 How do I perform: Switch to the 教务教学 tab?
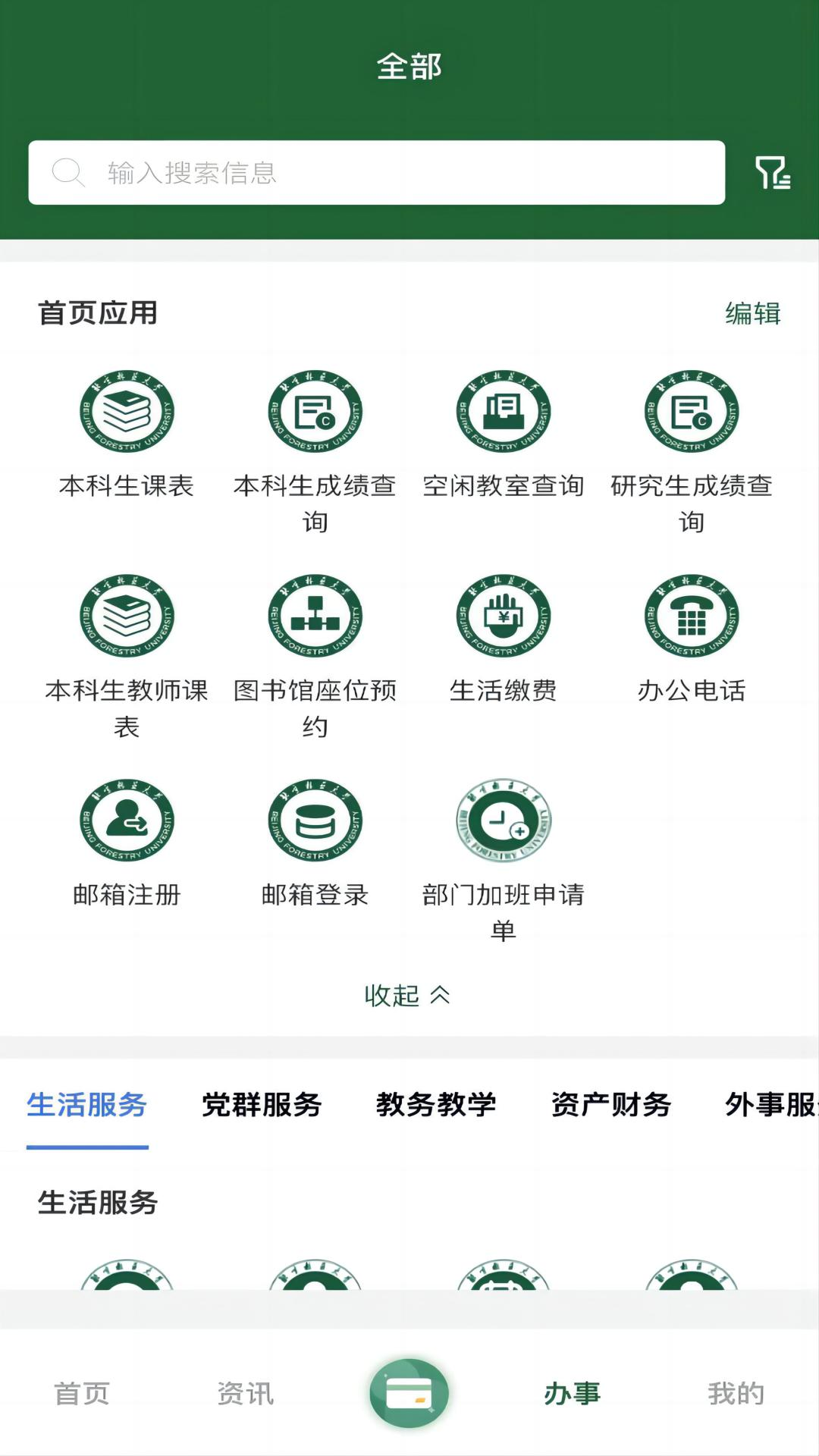point(438,1106)
